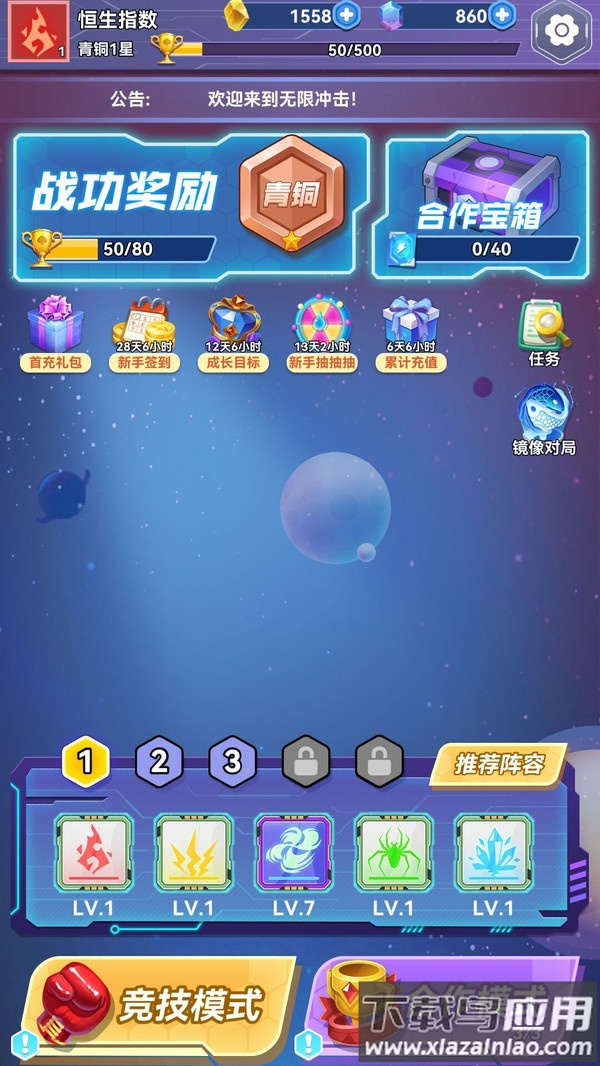Select the red flame skill card

pyautogui.click(x=93, y=853)
